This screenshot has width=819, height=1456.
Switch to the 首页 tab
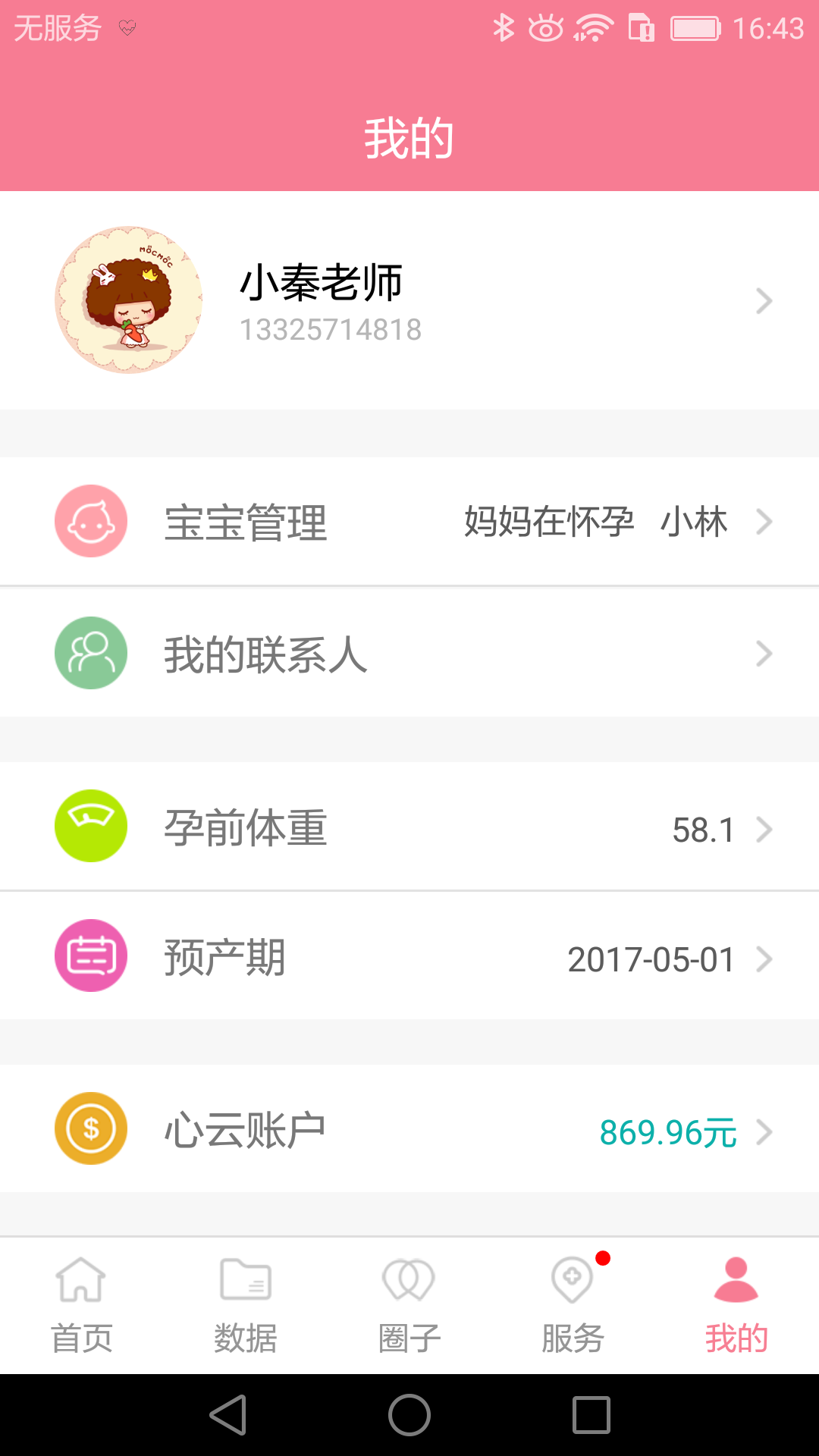(82, 1306)
